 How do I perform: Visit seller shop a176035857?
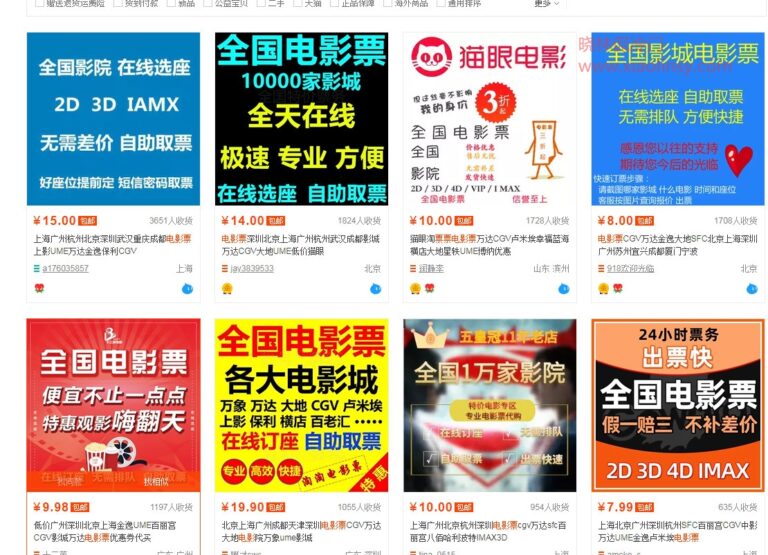click(x=65, y=269)
